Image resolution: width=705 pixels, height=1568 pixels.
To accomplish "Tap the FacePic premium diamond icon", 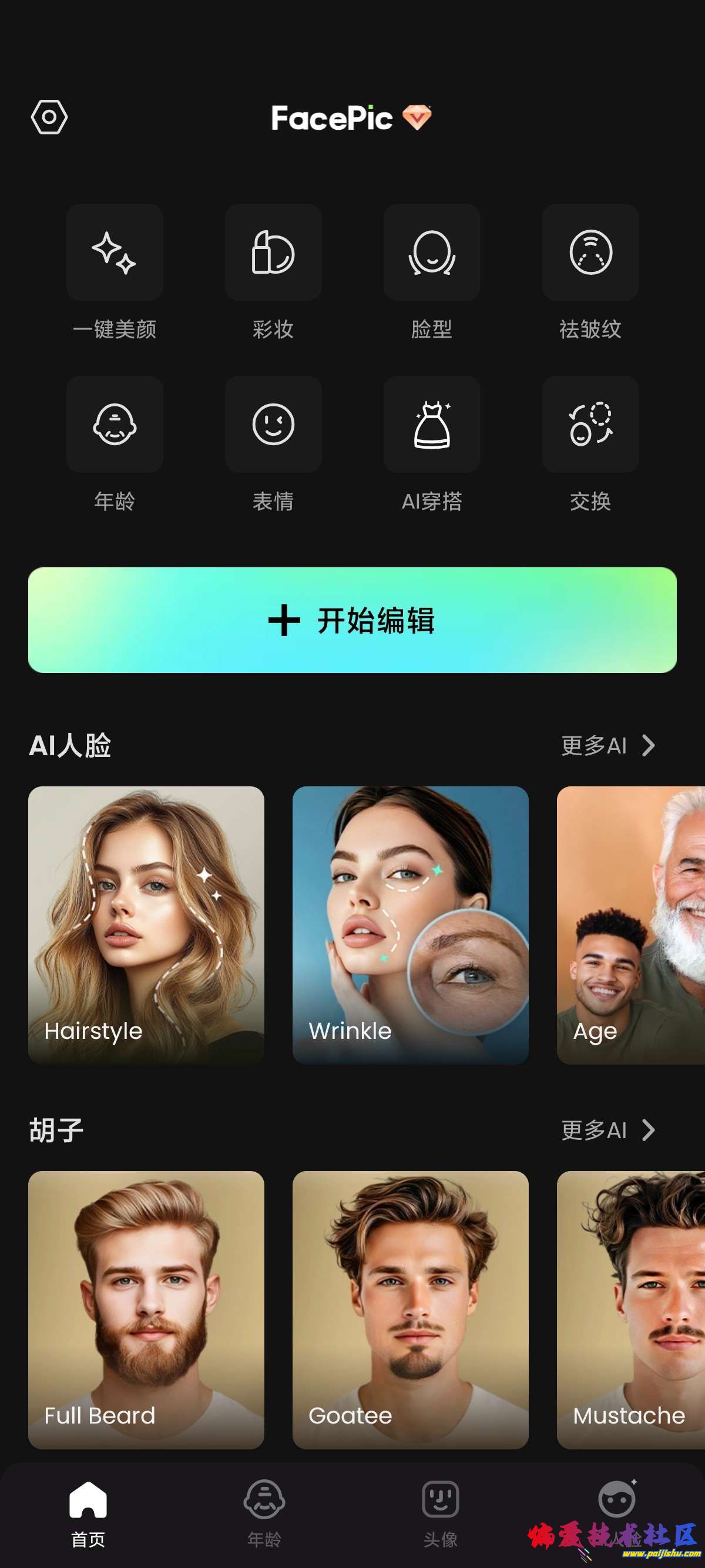I will 417,117.
